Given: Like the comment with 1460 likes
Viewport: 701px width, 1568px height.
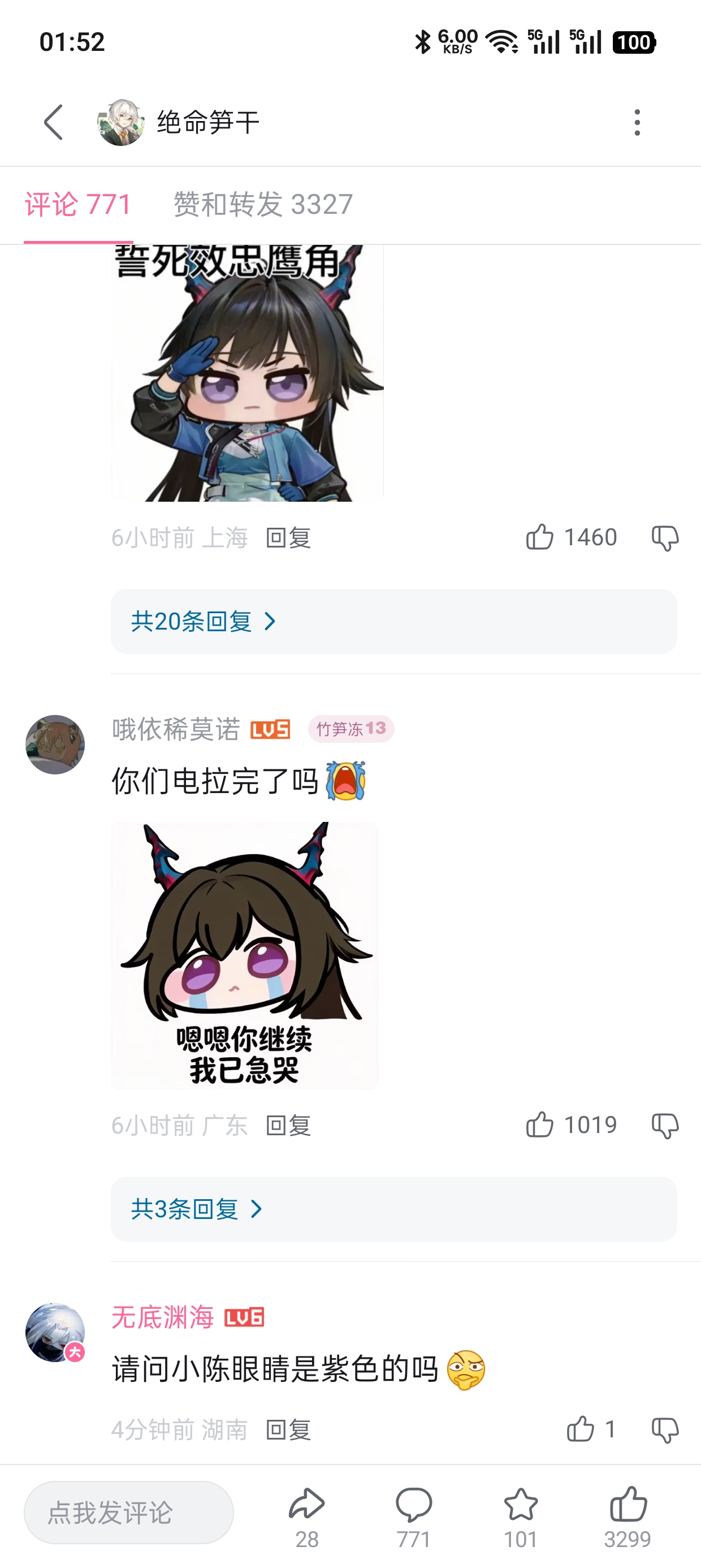Looking at the screenshot, I should point(540,537).
